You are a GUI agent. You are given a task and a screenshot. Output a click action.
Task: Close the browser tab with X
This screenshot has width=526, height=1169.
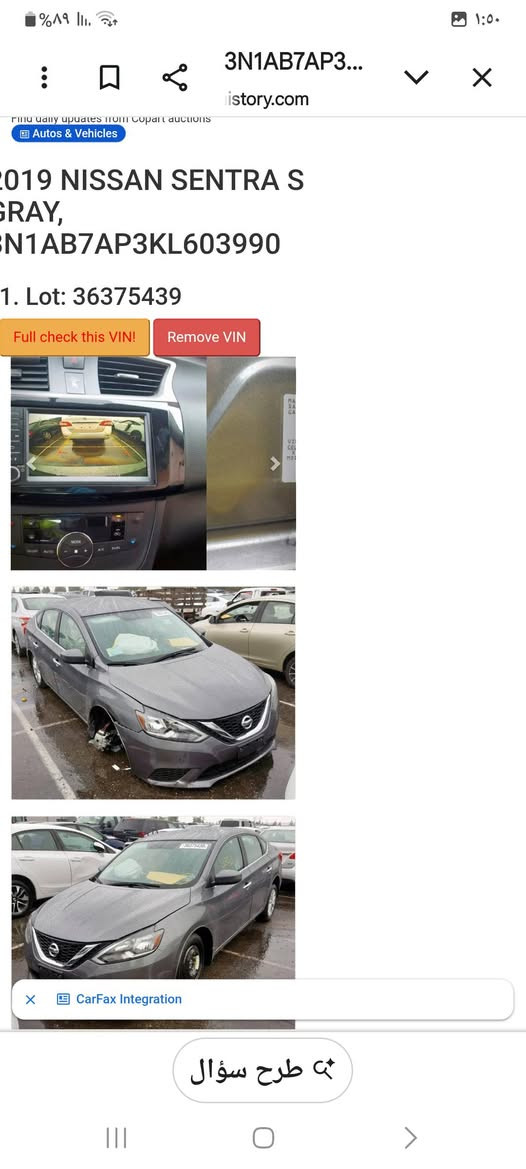[482, 78]
